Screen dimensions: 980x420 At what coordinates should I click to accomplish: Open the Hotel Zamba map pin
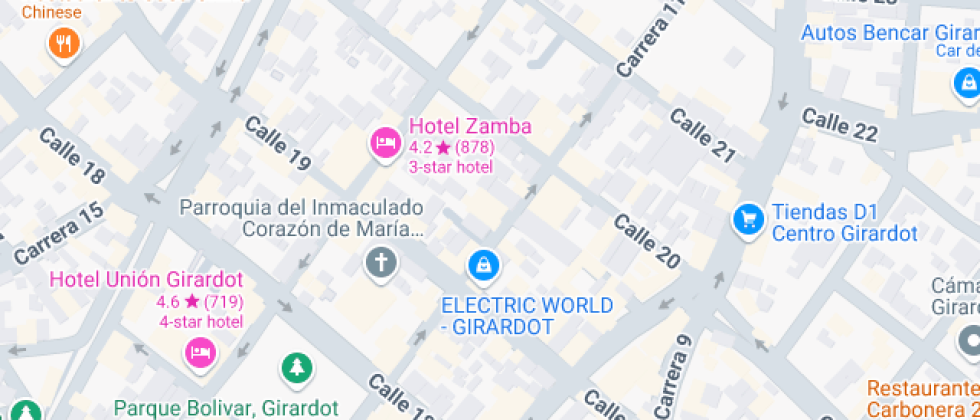tap(385, 144)
